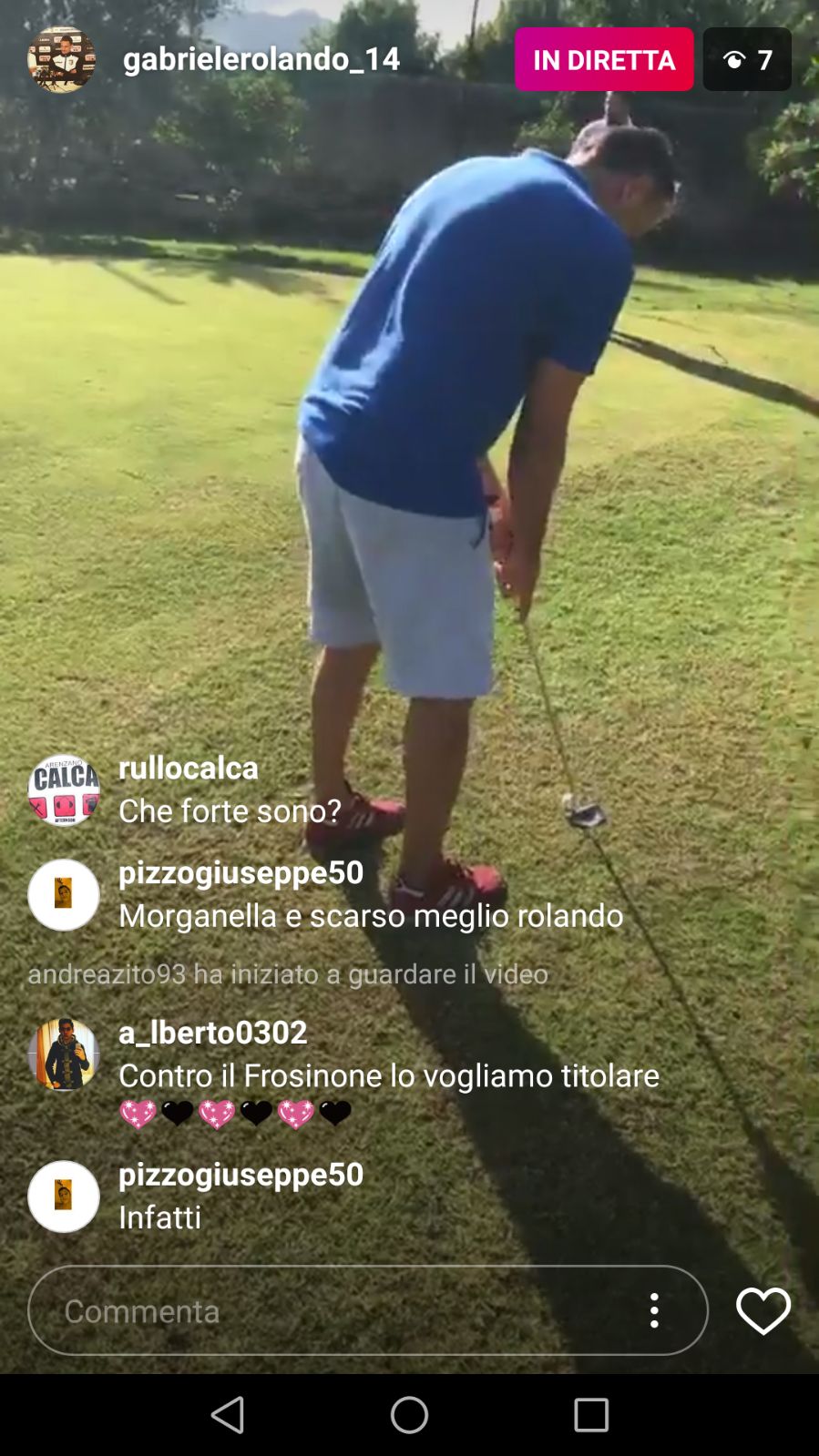Image resolution: width=819 pixels, height=1456 pixels.
Task: Open the viewer count list
Action: click(746, 59)
